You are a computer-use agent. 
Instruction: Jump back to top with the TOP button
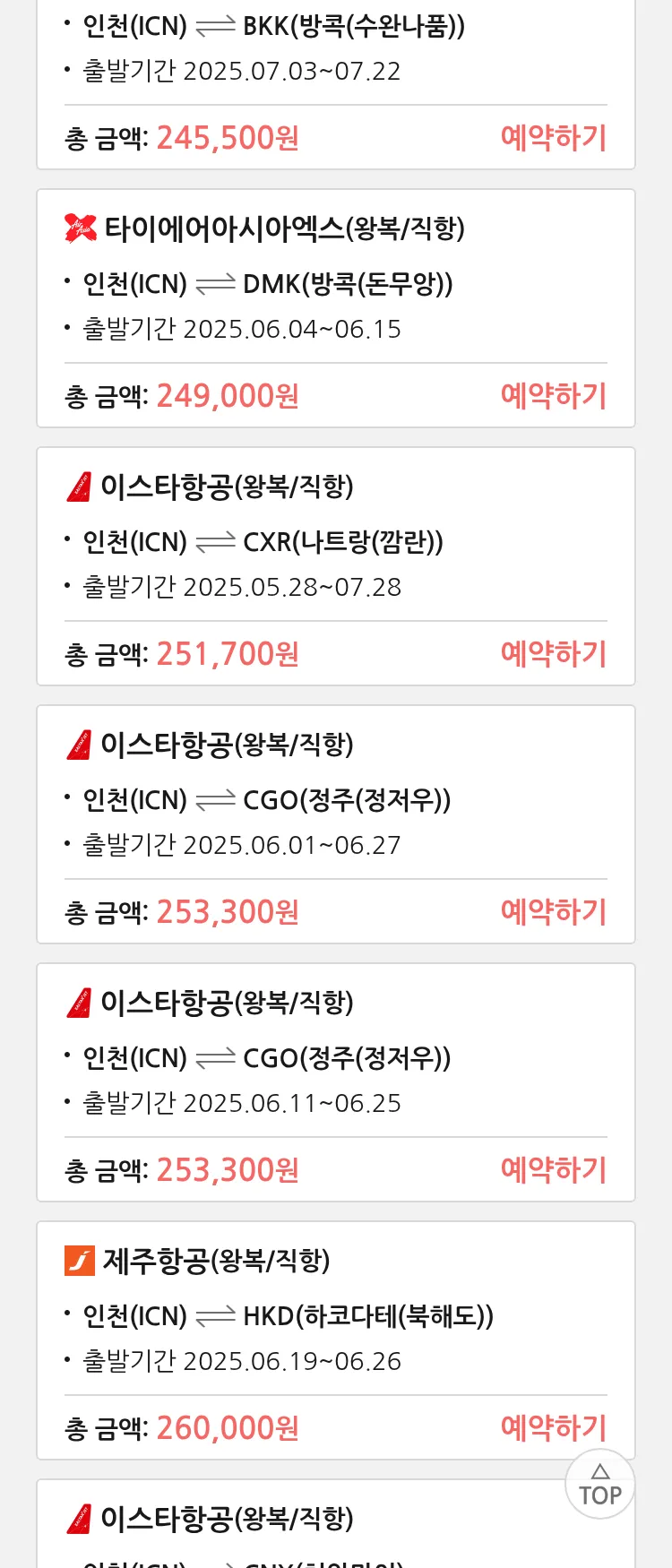(x=599, y=1484)
